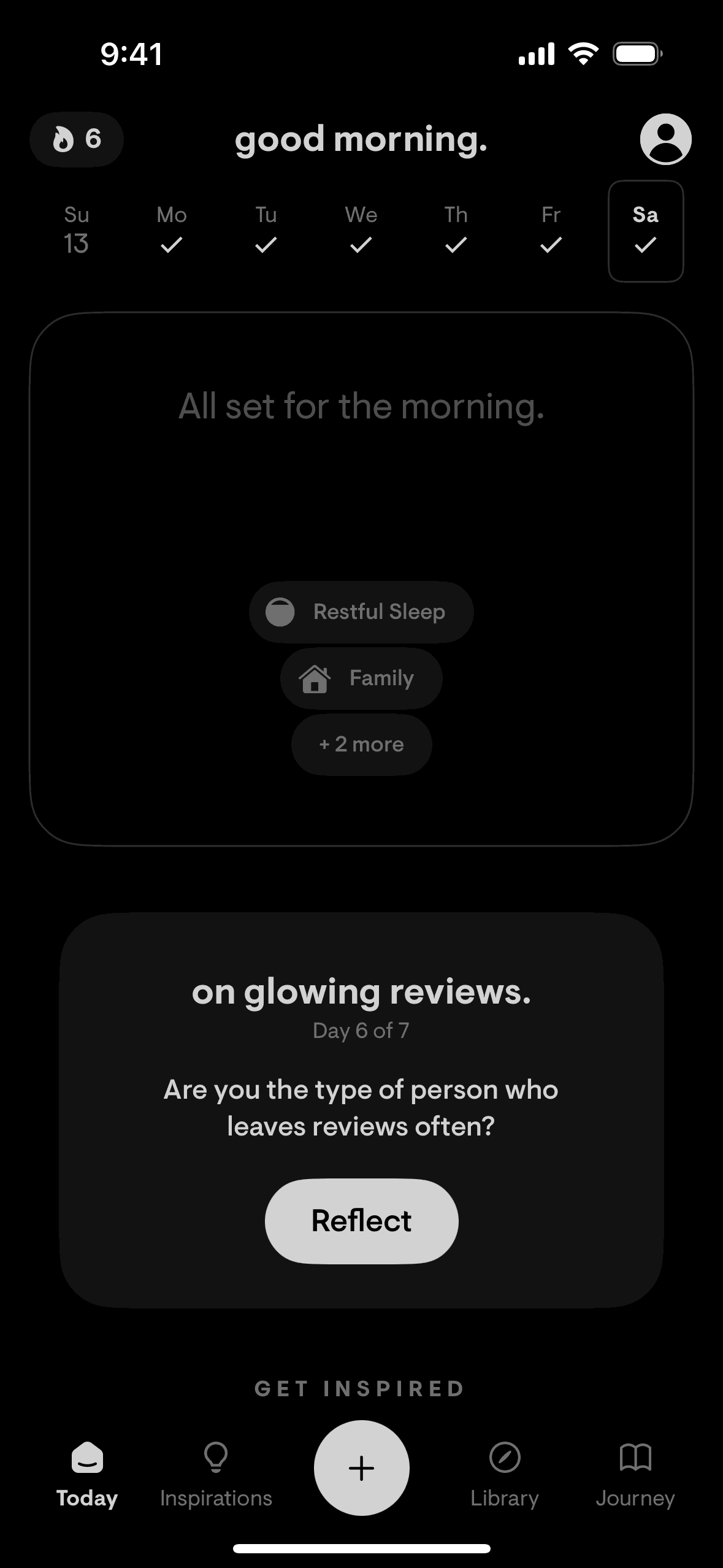Tap the Family chip

[x=361, y=678]
